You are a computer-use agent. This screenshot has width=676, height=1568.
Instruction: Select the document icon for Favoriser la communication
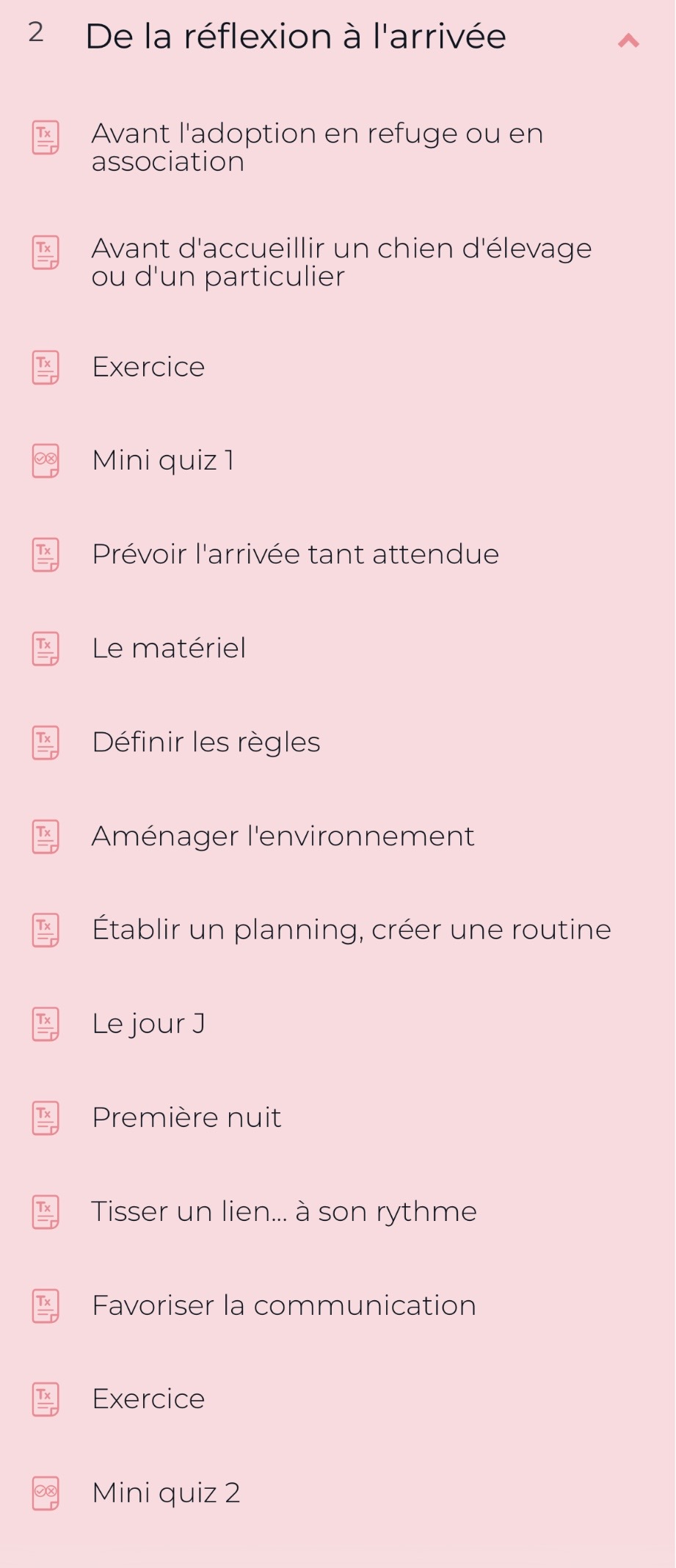pos(46,1305)
